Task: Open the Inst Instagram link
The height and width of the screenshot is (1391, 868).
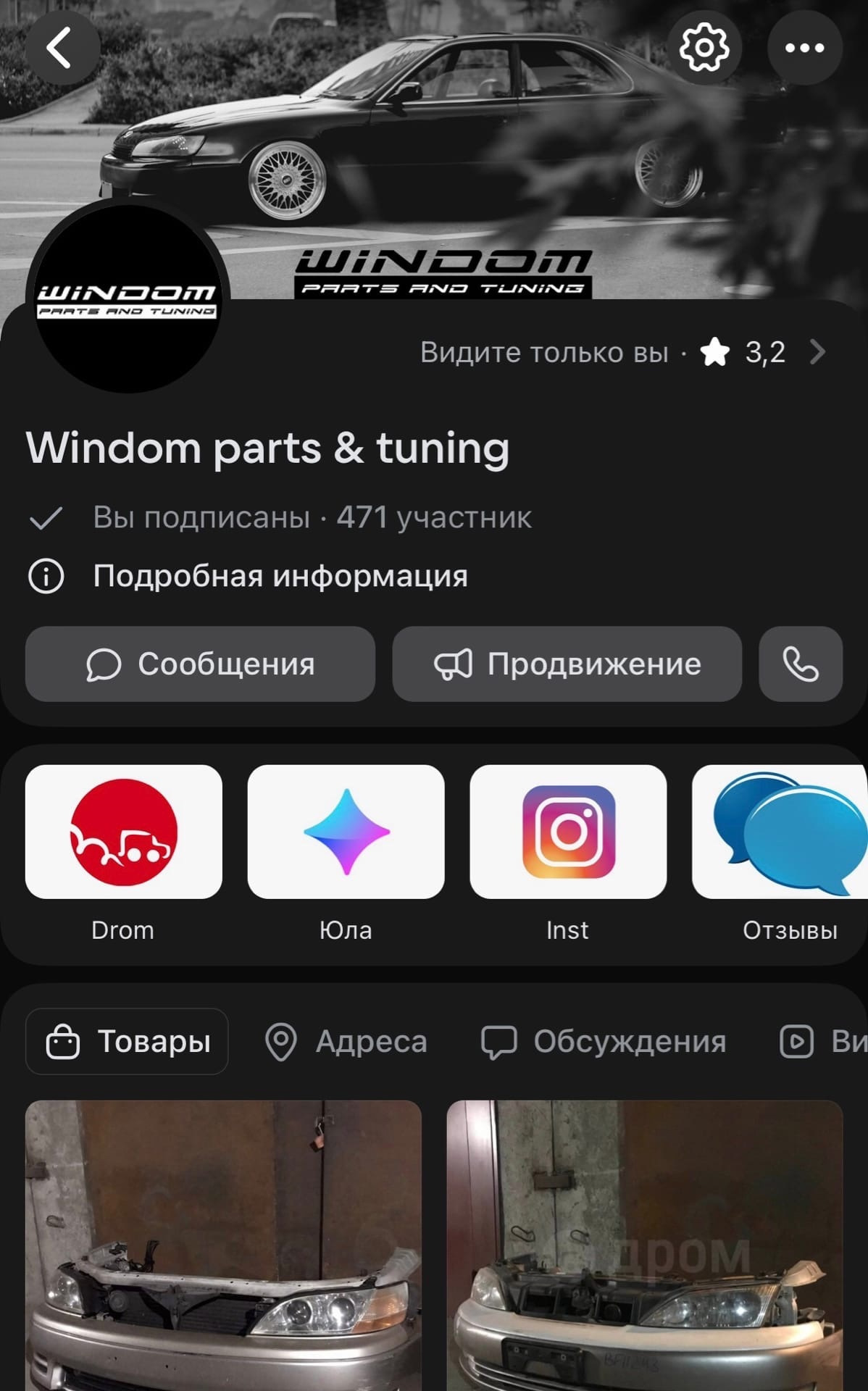Action: (568, 832)
